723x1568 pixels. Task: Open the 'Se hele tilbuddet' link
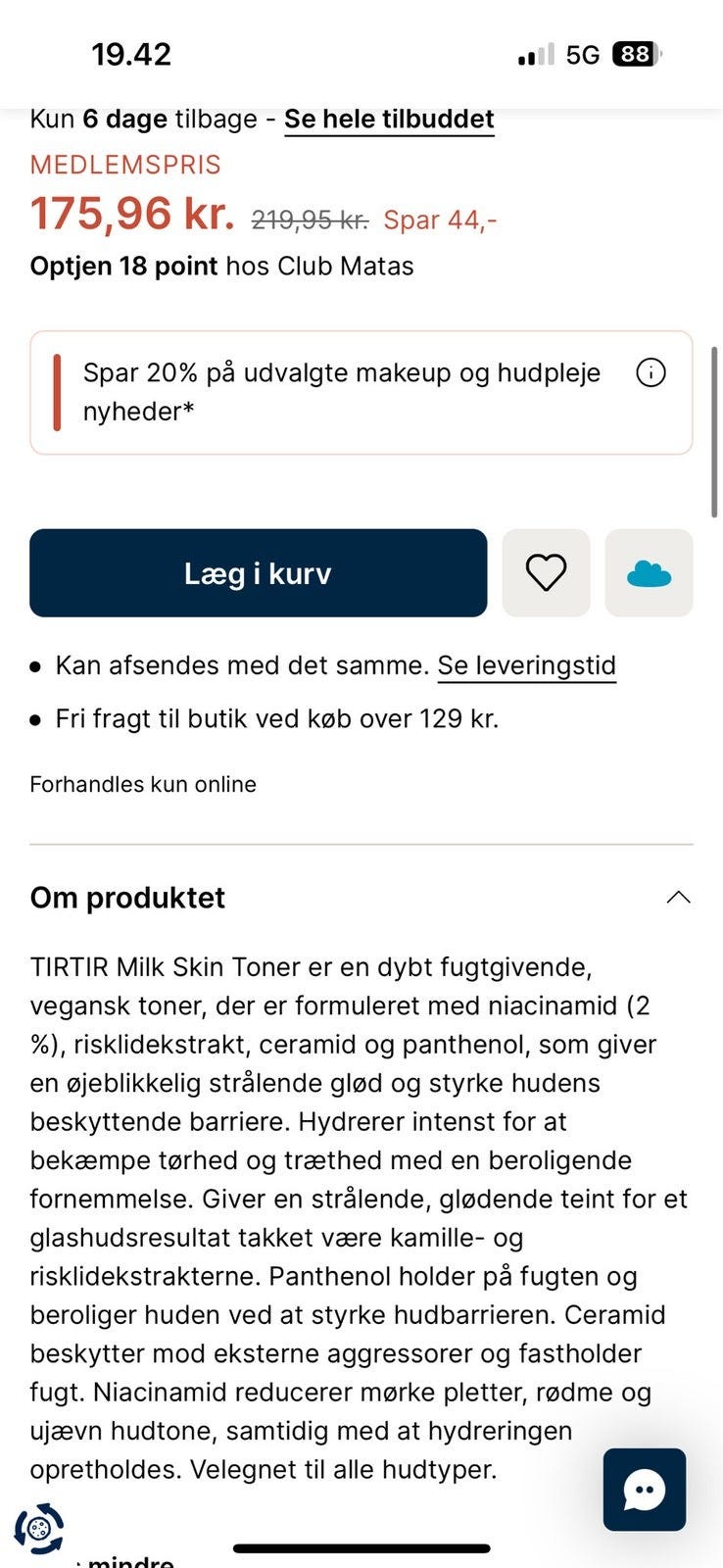click(389, 120)
